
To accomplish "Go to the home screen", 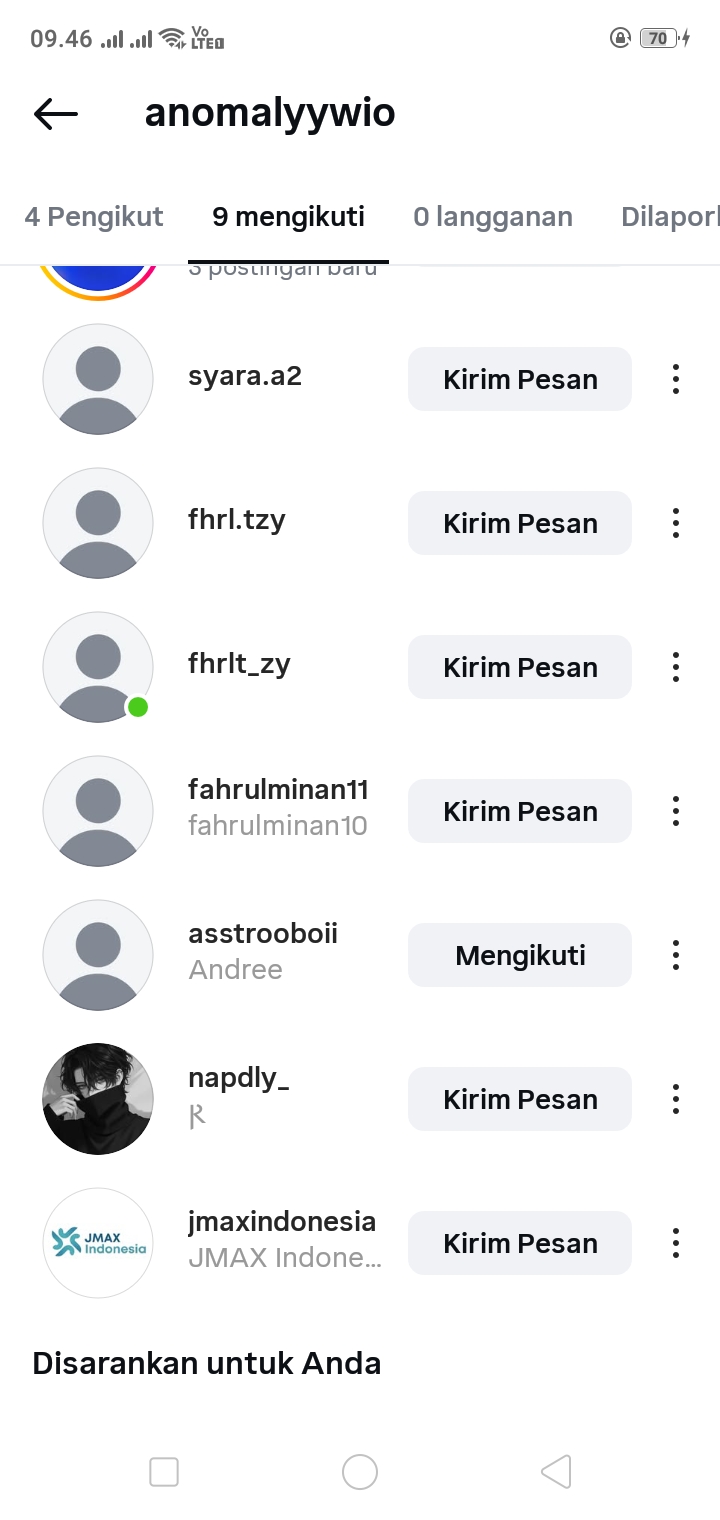I will (360, 1471).
